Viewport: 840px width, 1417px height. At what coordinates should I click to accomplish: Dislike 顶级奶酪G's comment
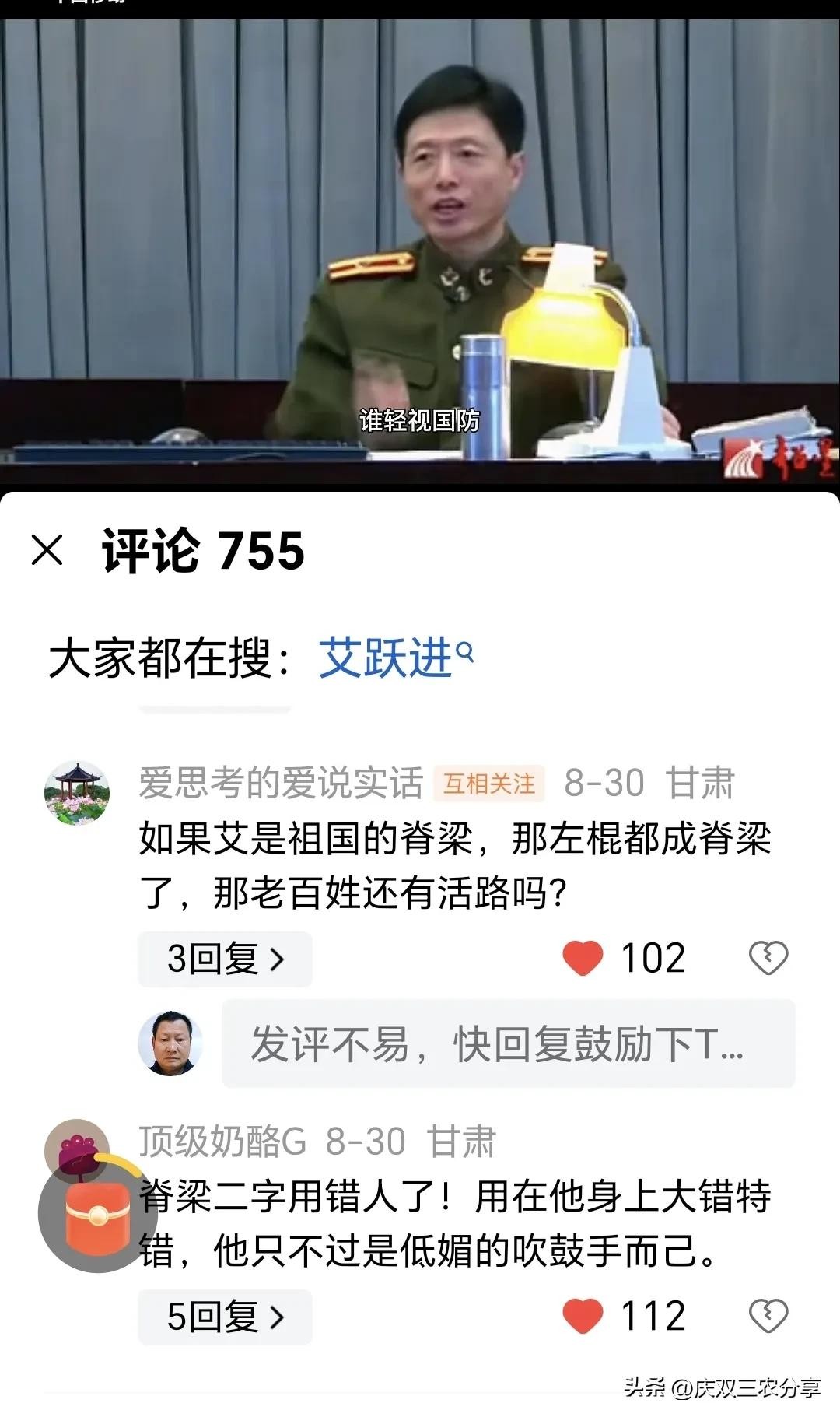[x=768, y=1316]
